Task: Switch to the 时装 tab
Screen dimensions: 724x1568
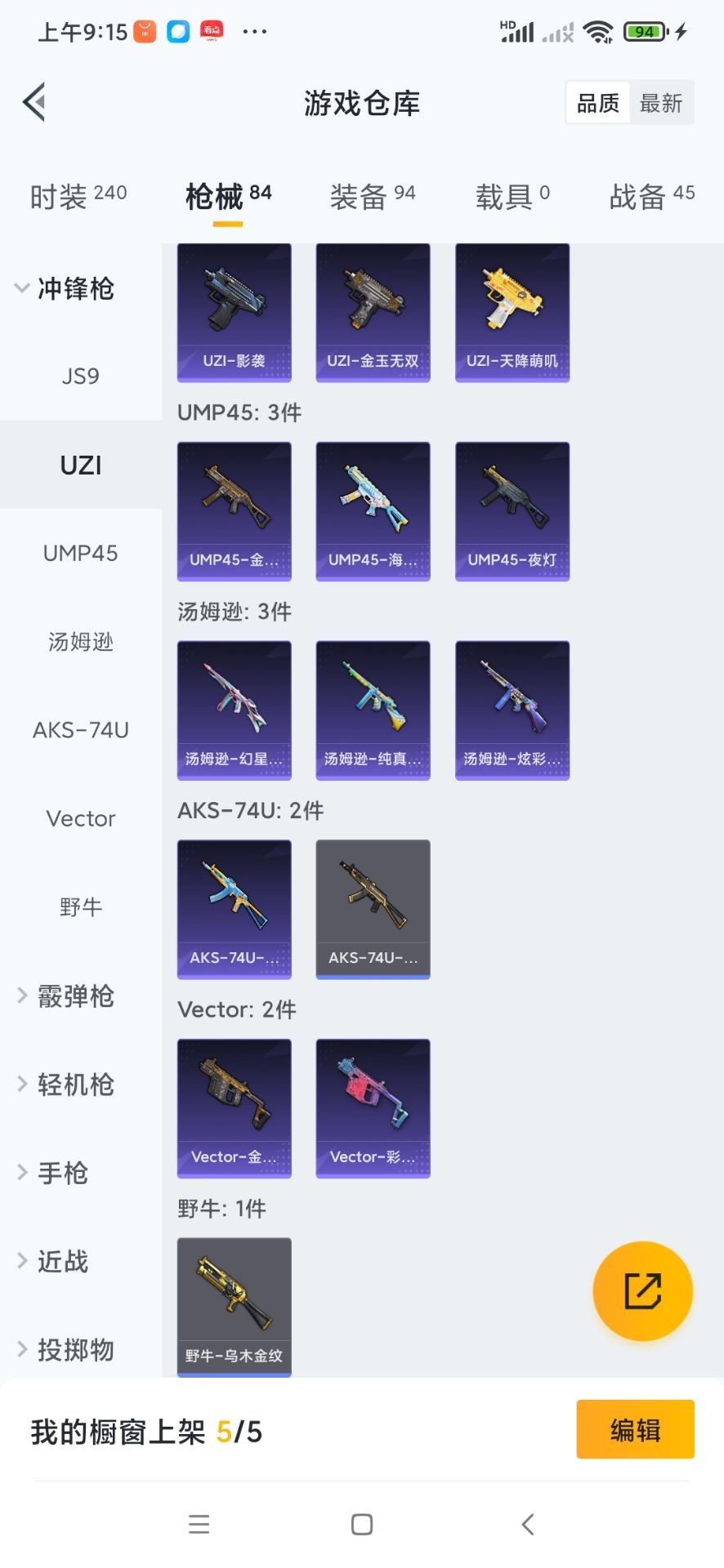Action: 78,196
